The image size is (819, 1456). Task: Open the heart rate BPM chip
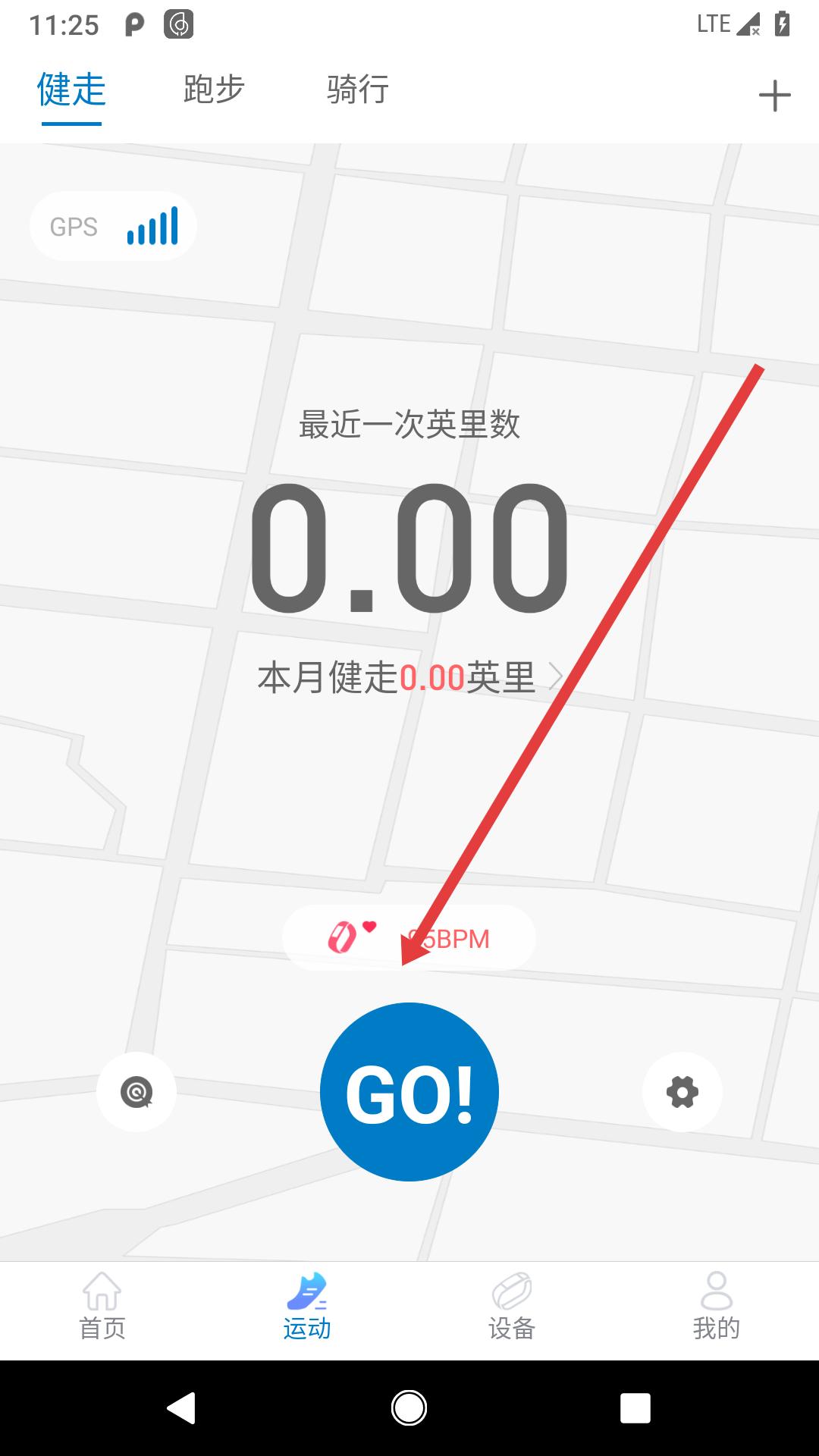click(409, 938)
